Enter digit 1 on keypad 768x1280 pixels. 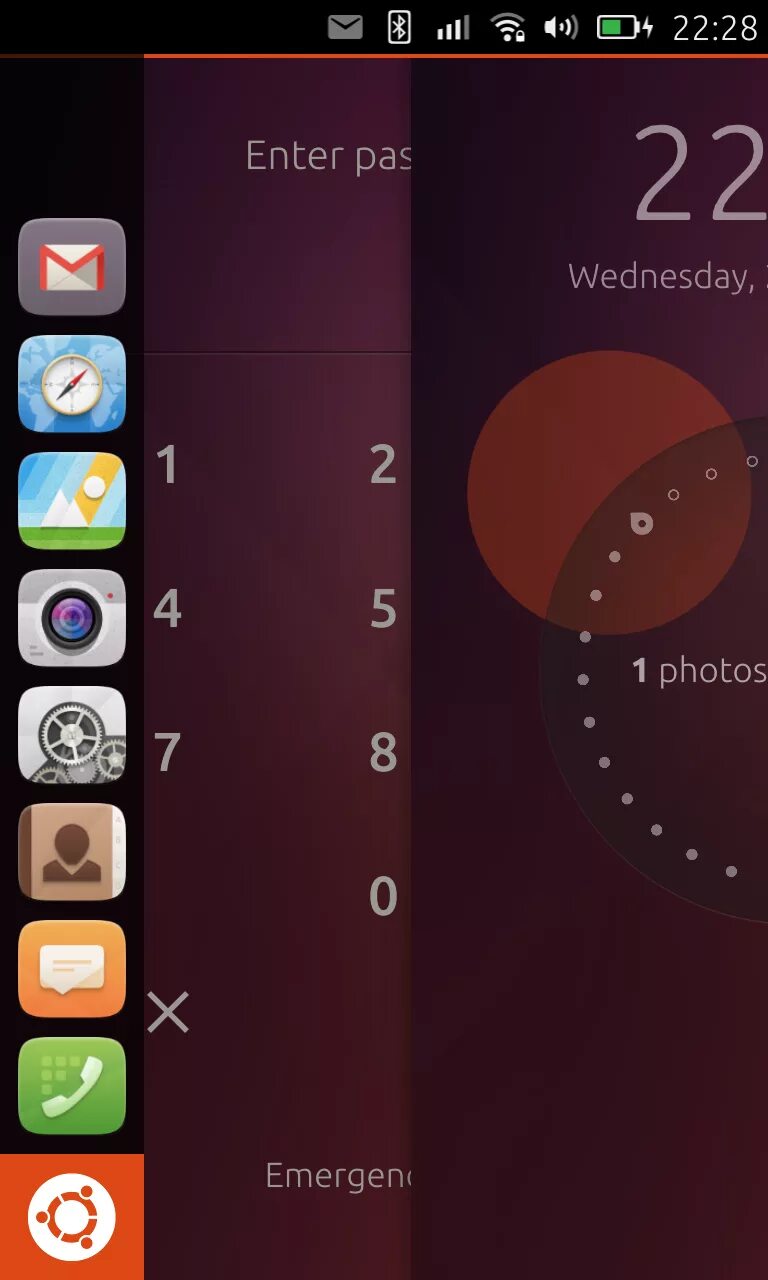click(x=167, y=465)
